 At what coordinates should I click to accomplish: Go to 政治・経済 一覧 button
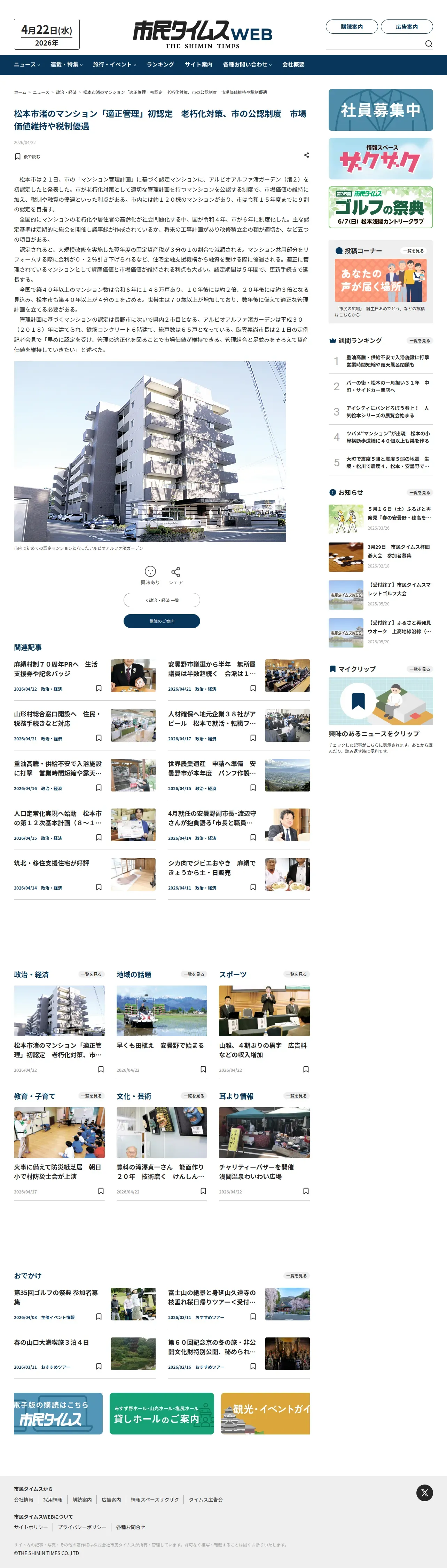(162, 600)
